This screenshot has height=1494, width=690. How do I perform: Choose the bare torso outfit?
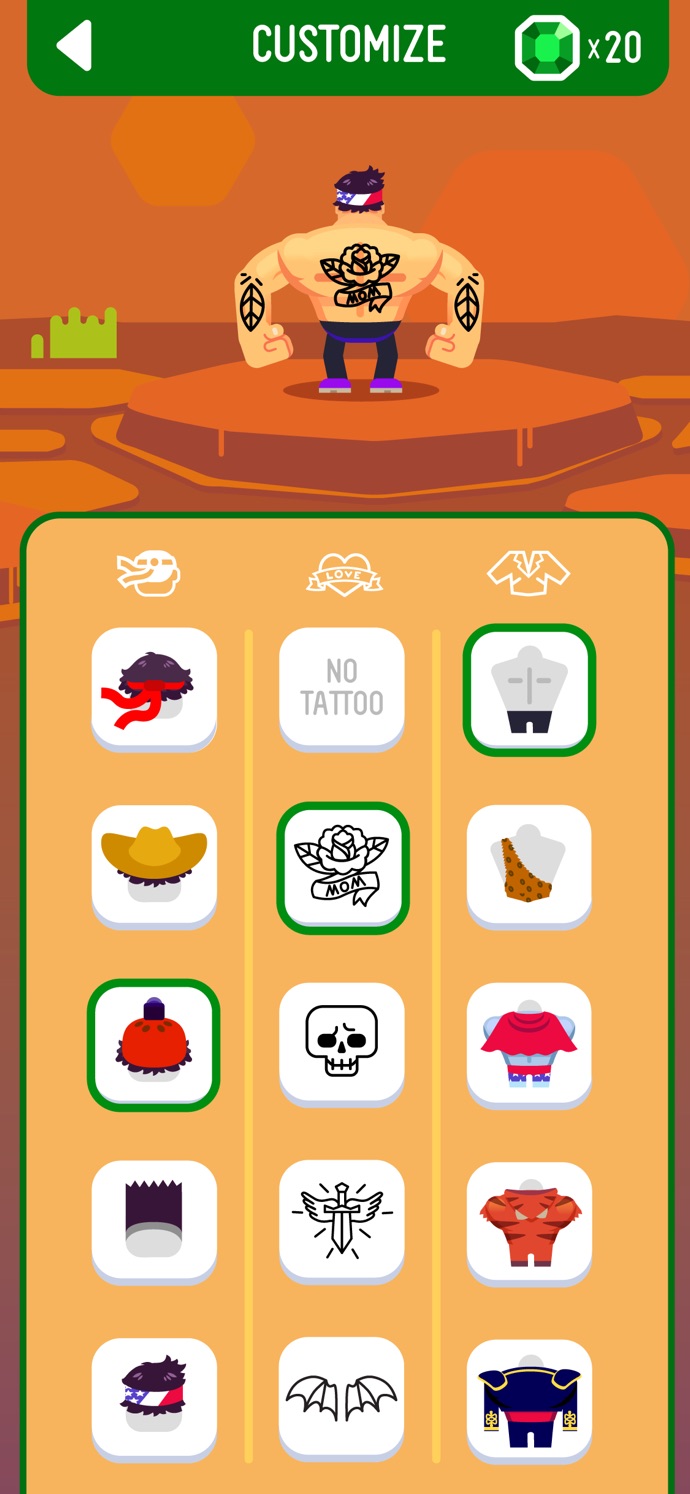pos(529,690)
